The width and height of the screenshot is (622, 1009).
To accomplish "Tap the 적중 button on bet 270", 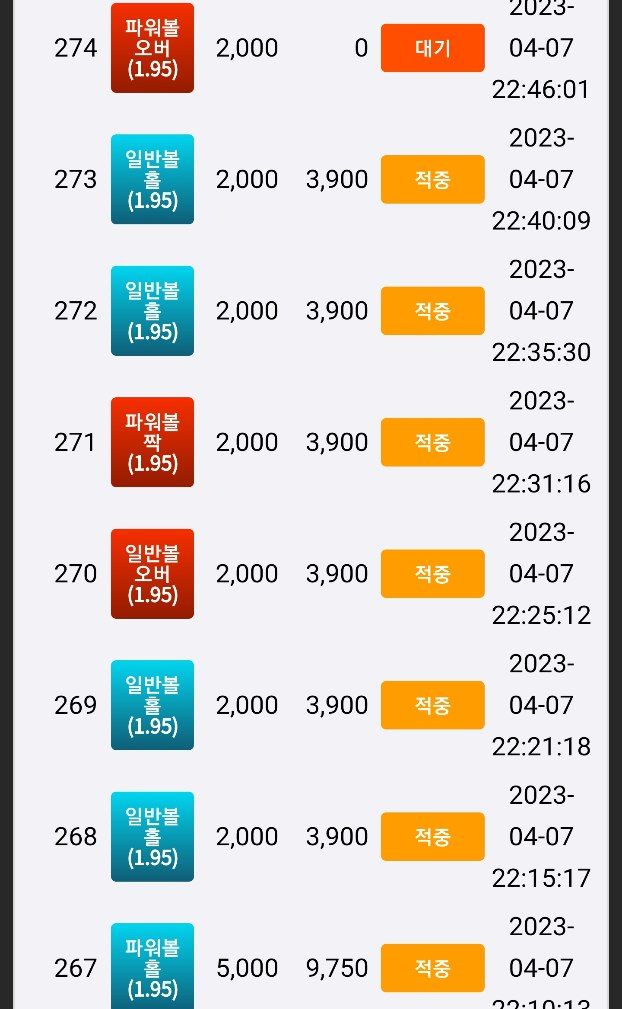I will click(432, 574).
